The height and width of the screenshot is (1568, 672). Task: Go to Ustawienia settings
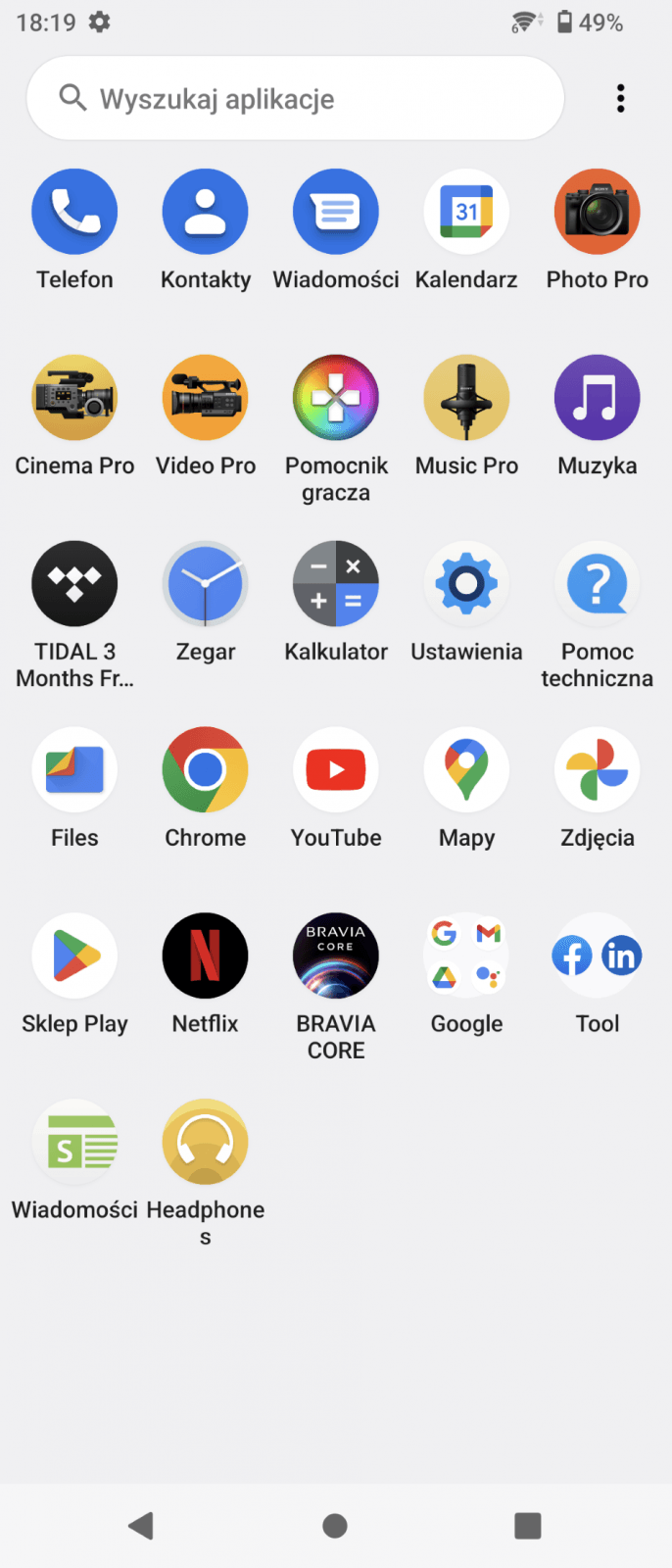point(466,584)
